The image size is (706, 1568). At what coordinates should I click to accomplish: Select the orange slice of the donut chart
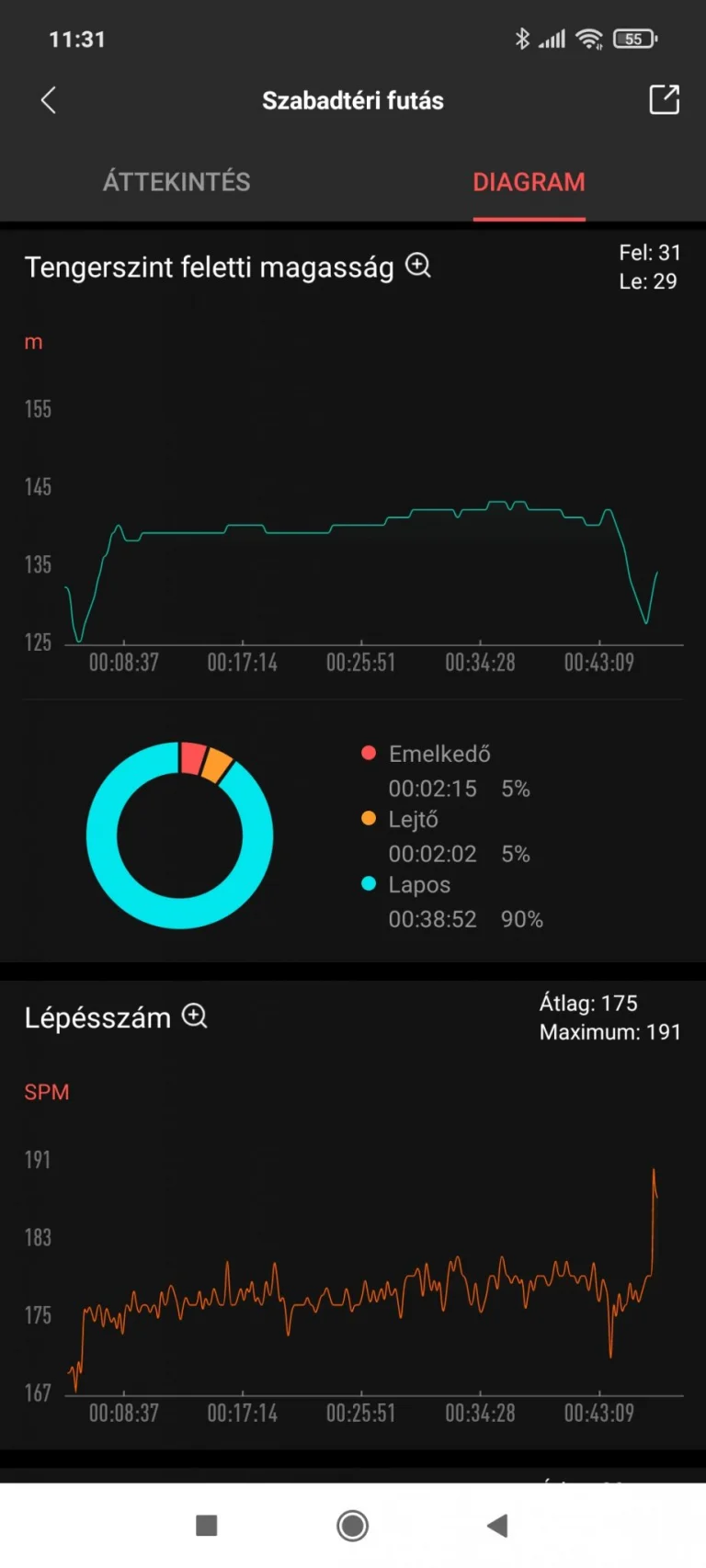(214, 766)
